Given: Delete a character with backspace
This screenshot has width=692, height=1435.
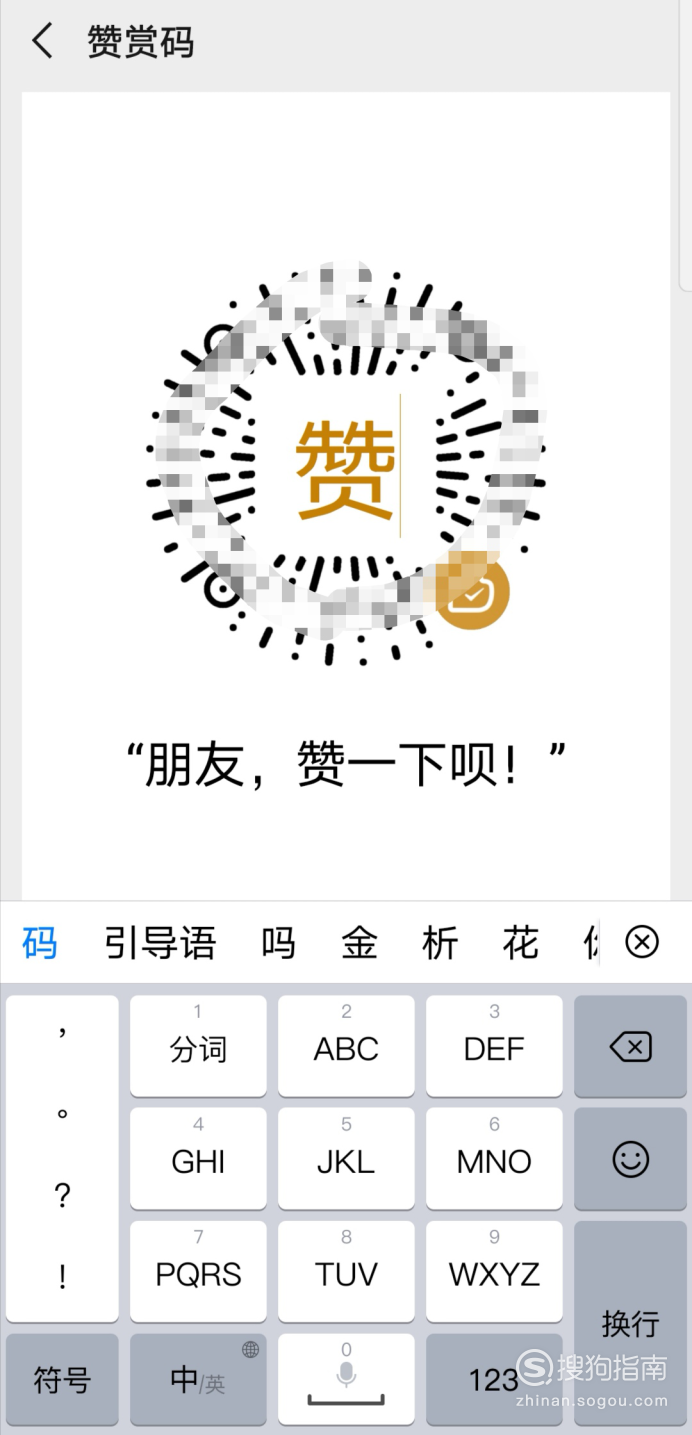Looking at the screenshot, I should [x=631, y=1045].
